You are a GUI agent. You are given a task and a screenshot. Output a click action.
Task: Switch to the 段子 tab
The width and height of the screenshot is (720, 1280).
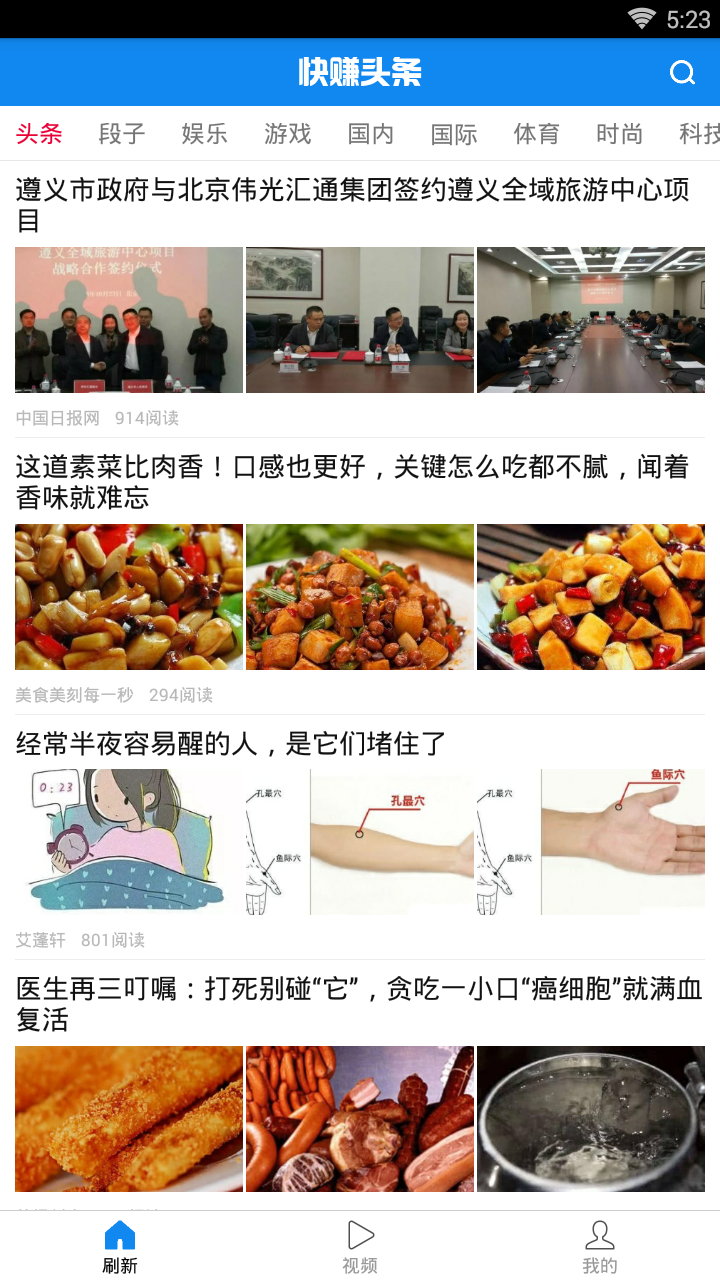122,134
